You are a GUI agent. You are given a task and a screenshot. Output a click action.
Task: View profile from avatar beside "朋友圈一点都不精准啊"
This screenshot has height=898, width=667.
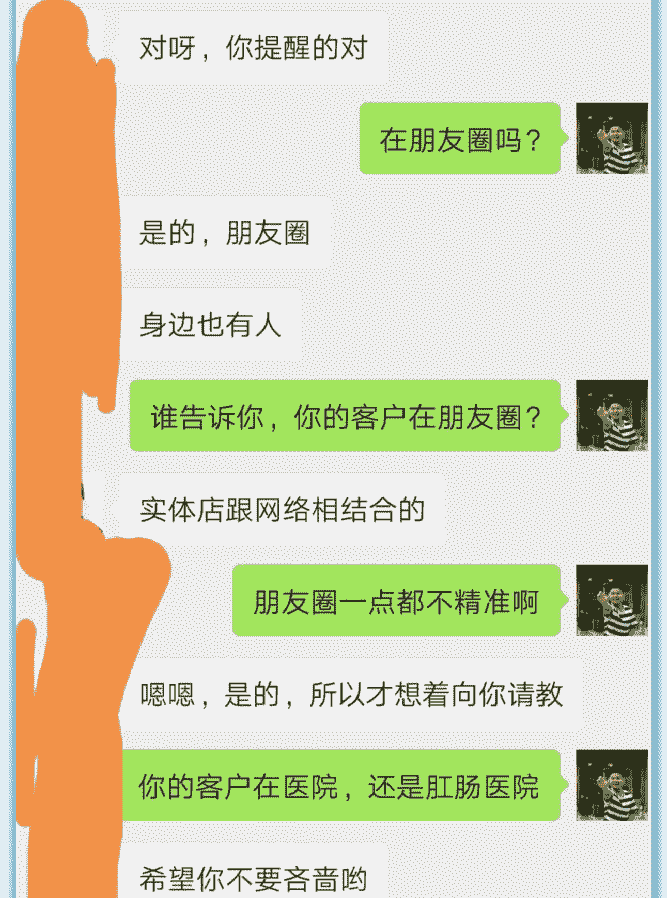point(612,600)
